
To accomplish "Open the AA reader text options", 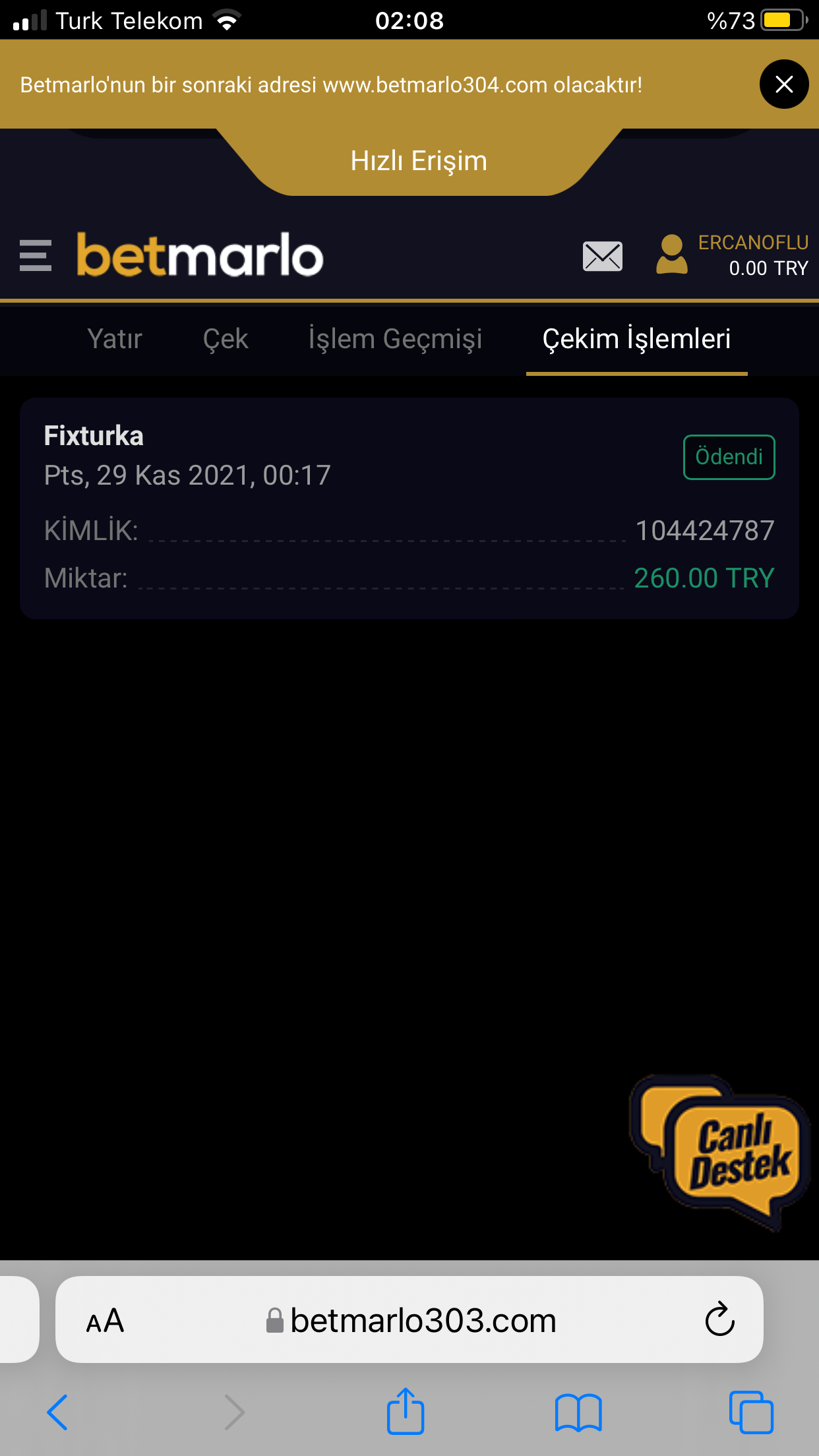I will click(105, 1321).
